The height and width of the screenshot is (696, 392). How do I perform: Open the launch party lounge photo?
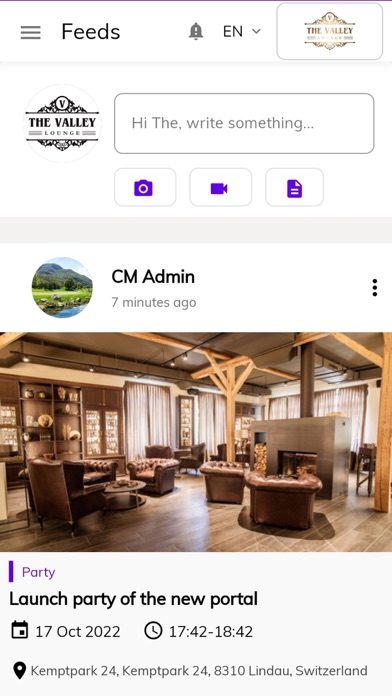(196, 442)
